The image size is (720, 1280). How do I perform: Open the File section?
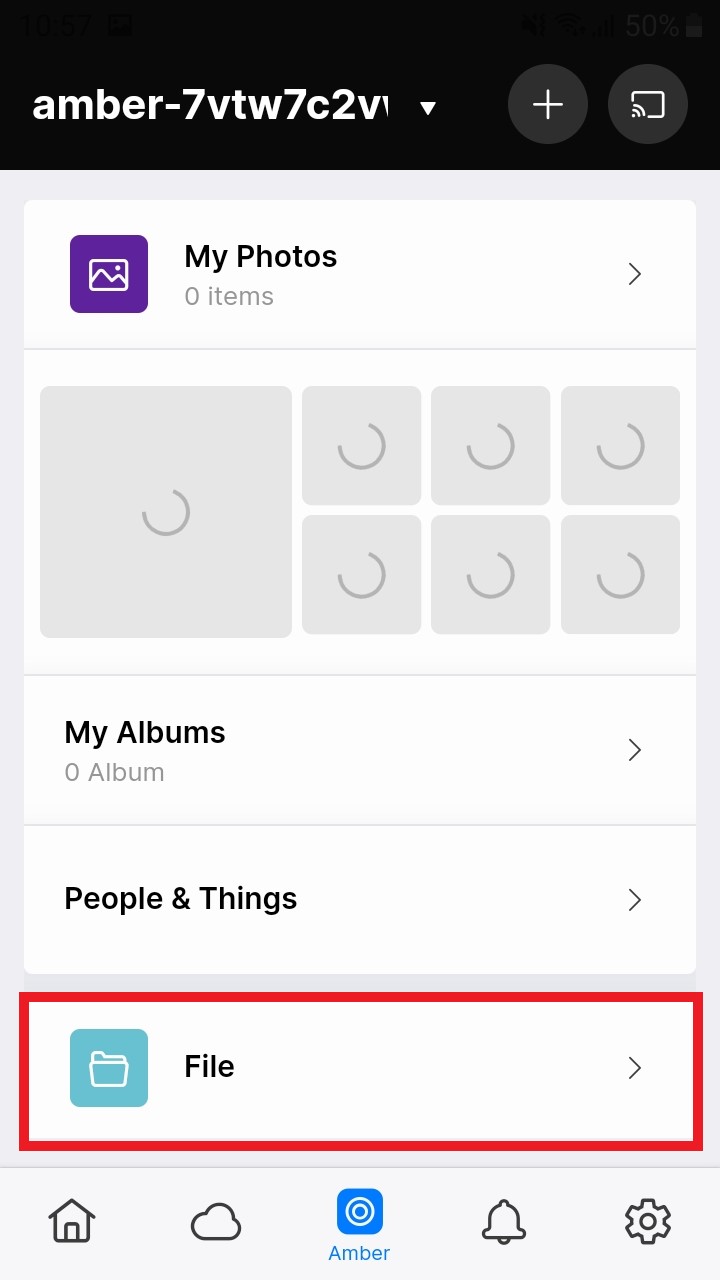click(x=360, y=1068)
